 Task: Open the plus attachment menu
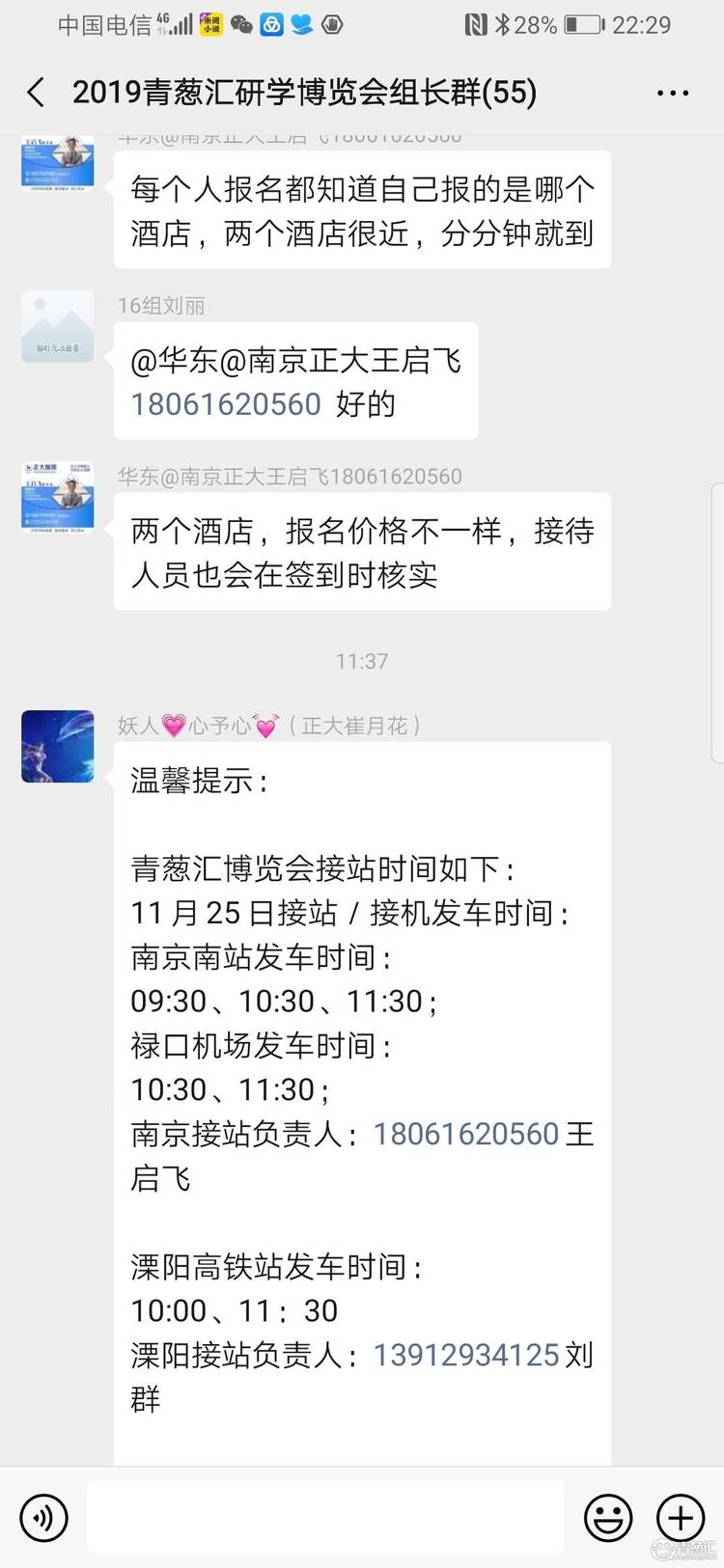680,1518
